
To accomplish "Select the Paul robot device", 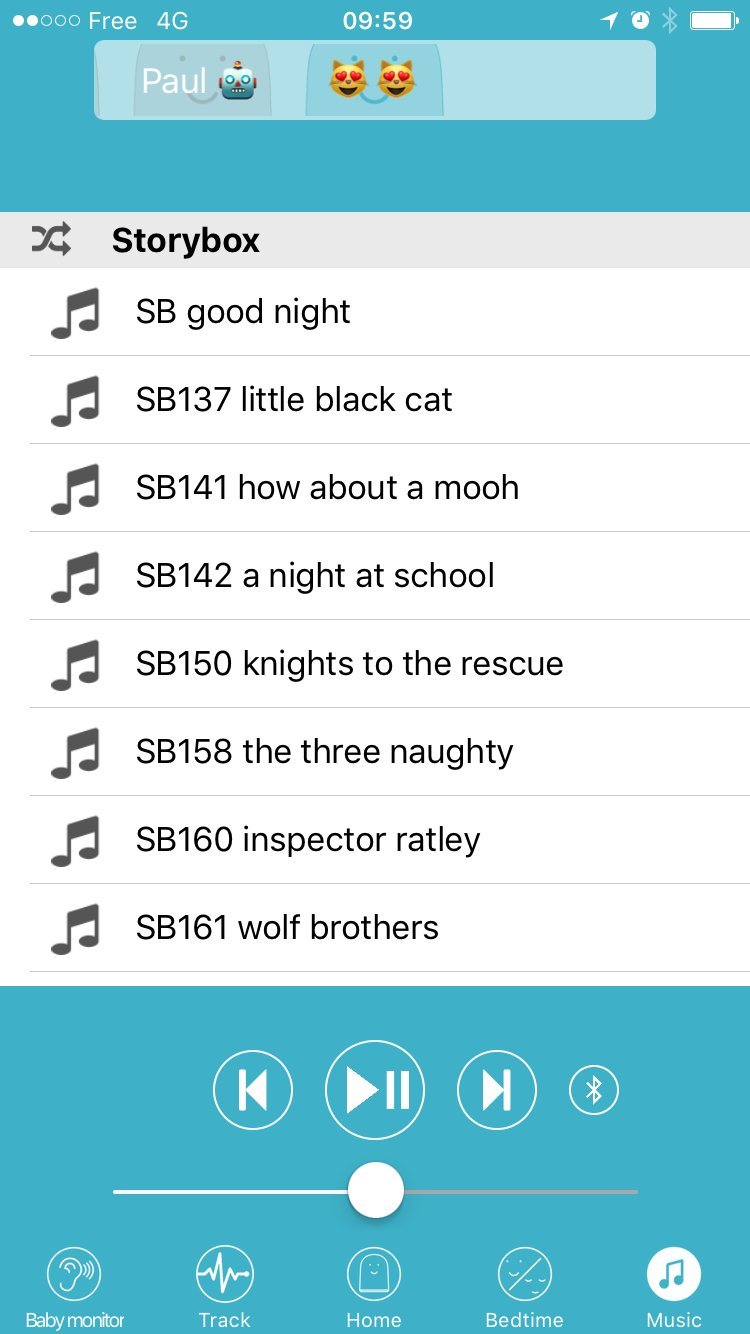I will [x=199, y=81].
